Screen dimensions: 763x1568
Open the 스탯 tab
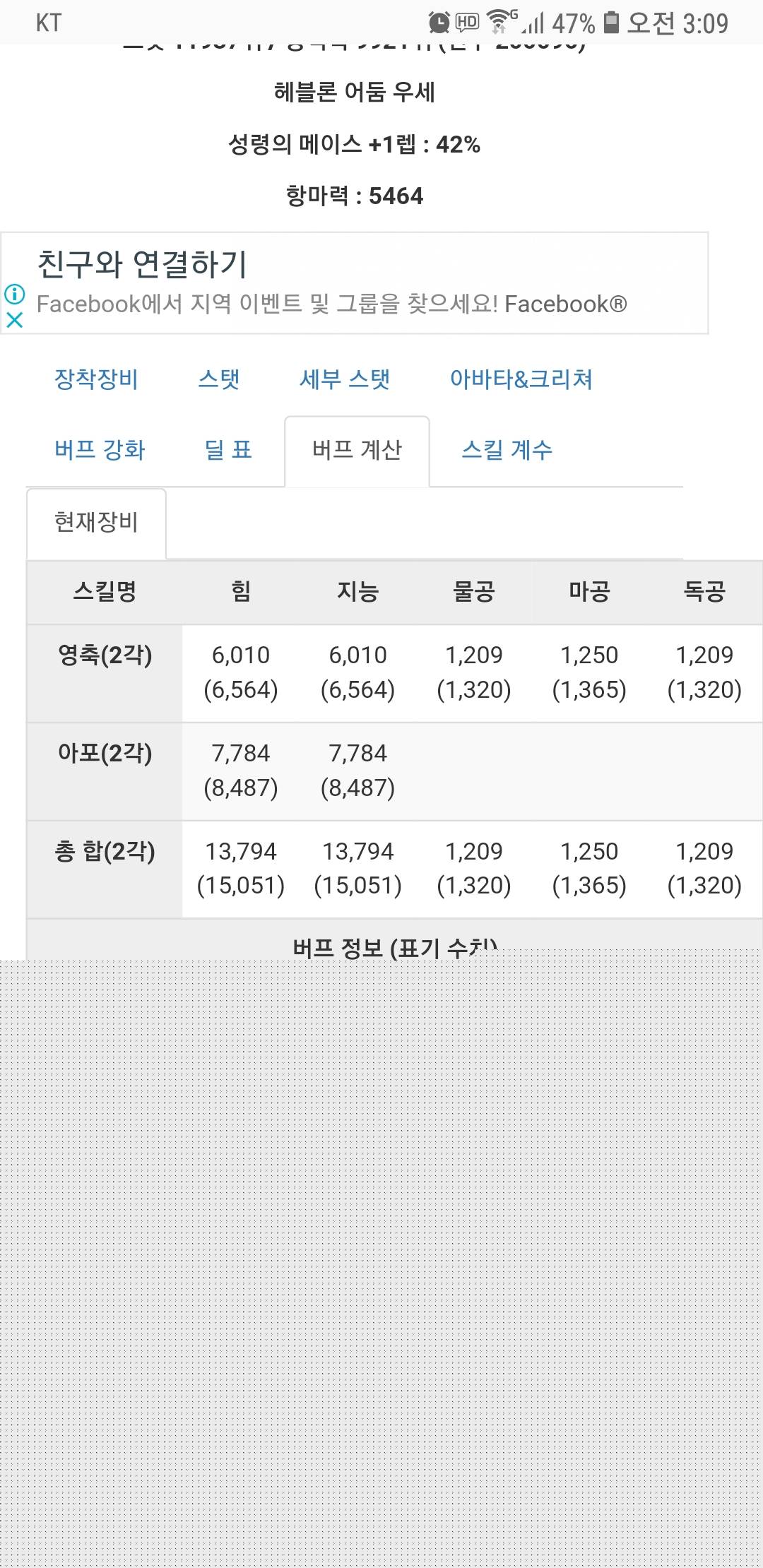click(219, 379)
